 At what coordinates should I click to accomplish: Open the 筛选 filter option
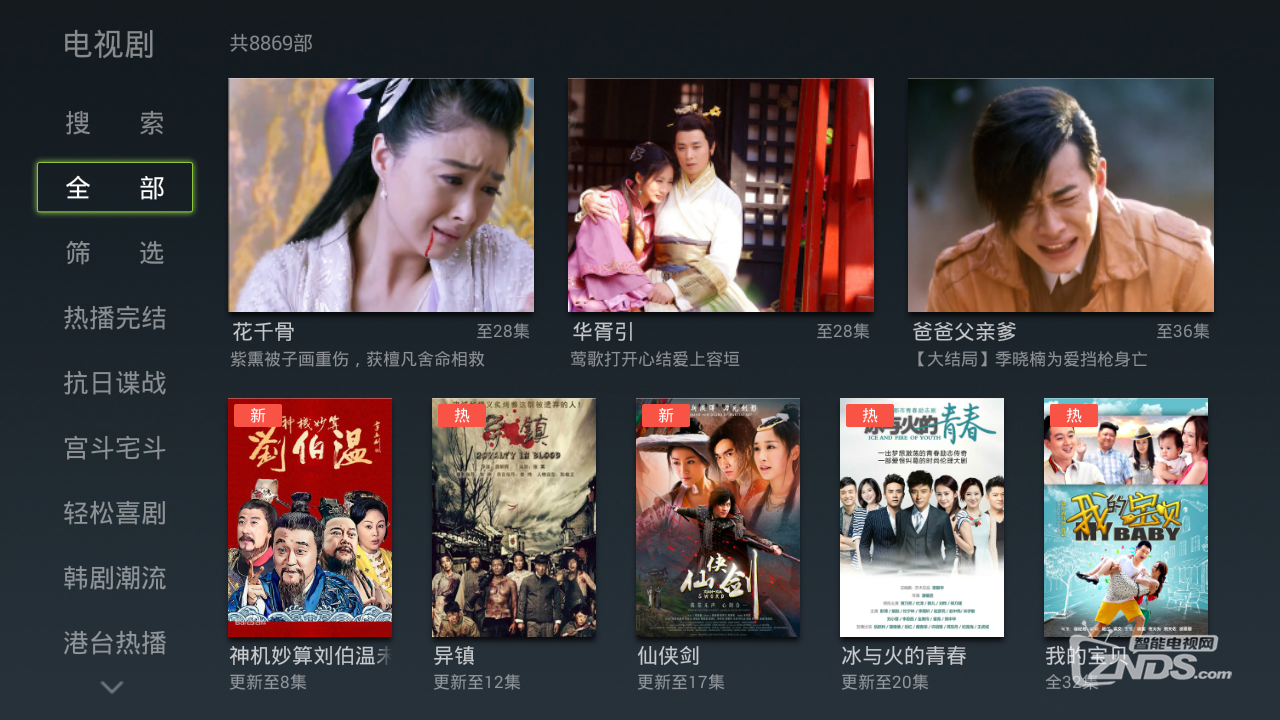(x=114, y=253)
